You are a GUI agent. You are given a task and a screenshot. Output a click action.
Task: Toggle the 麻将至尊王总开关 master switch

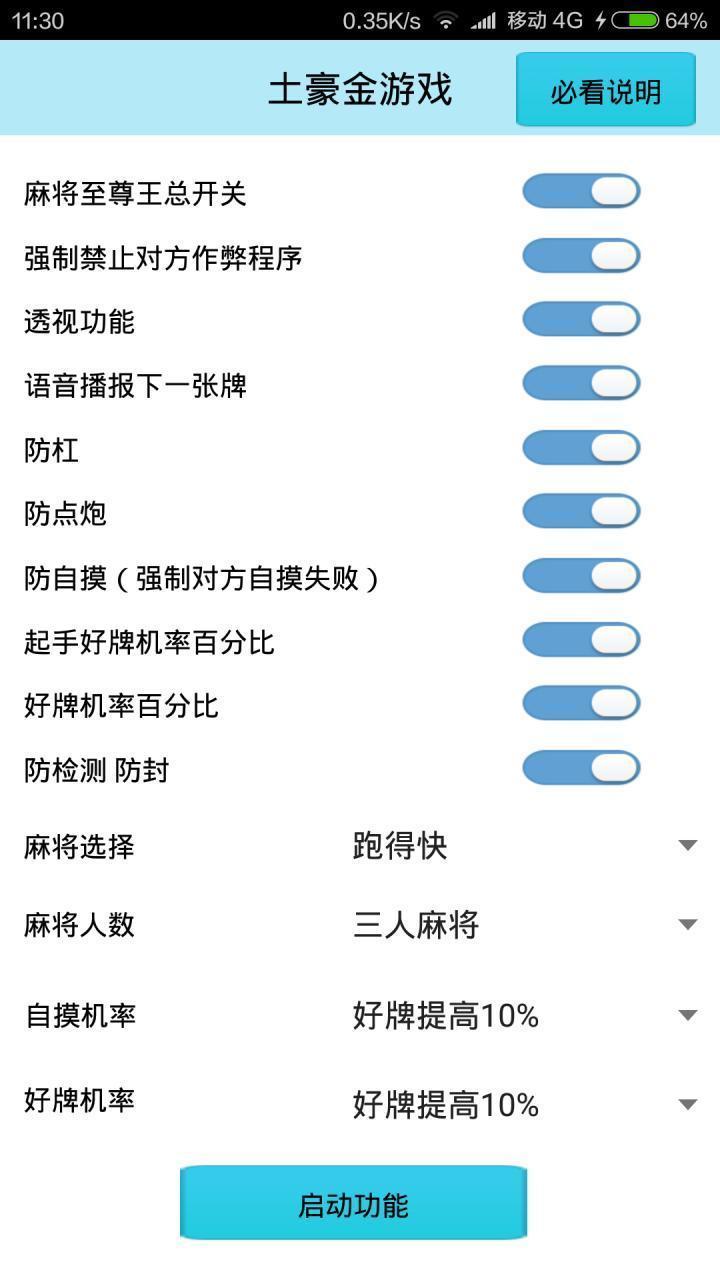tap(581, 190)
